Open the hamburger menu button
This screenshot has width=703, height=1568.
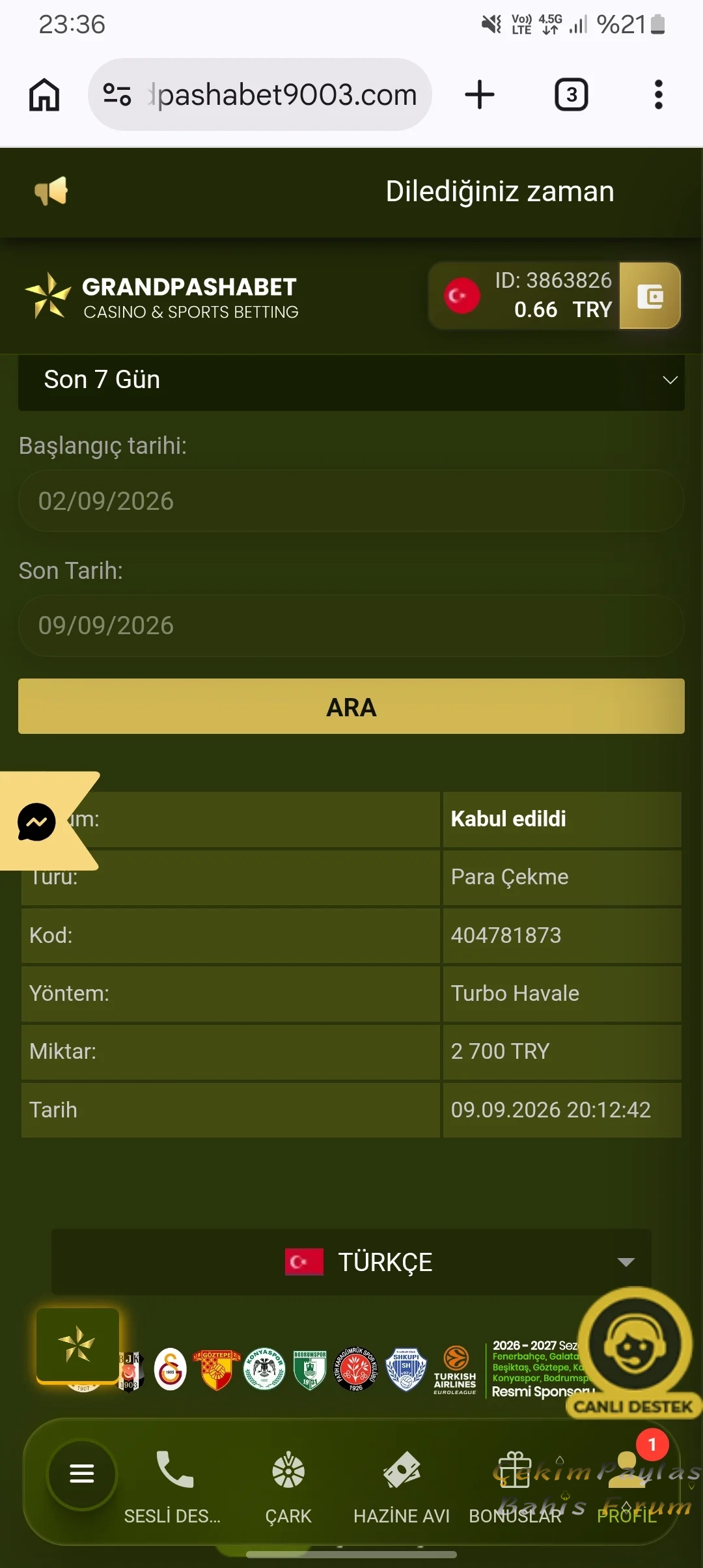click(x=82, y=1473)
